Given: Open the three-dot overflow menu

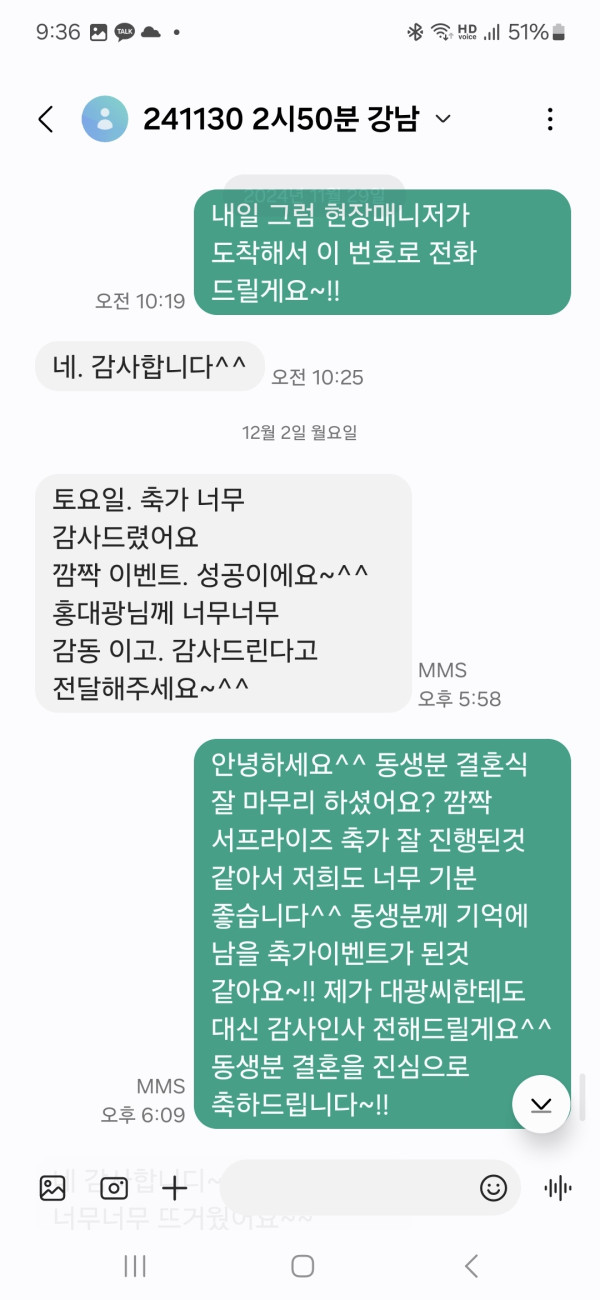Looking at the screenshot, I should [550, 120].
